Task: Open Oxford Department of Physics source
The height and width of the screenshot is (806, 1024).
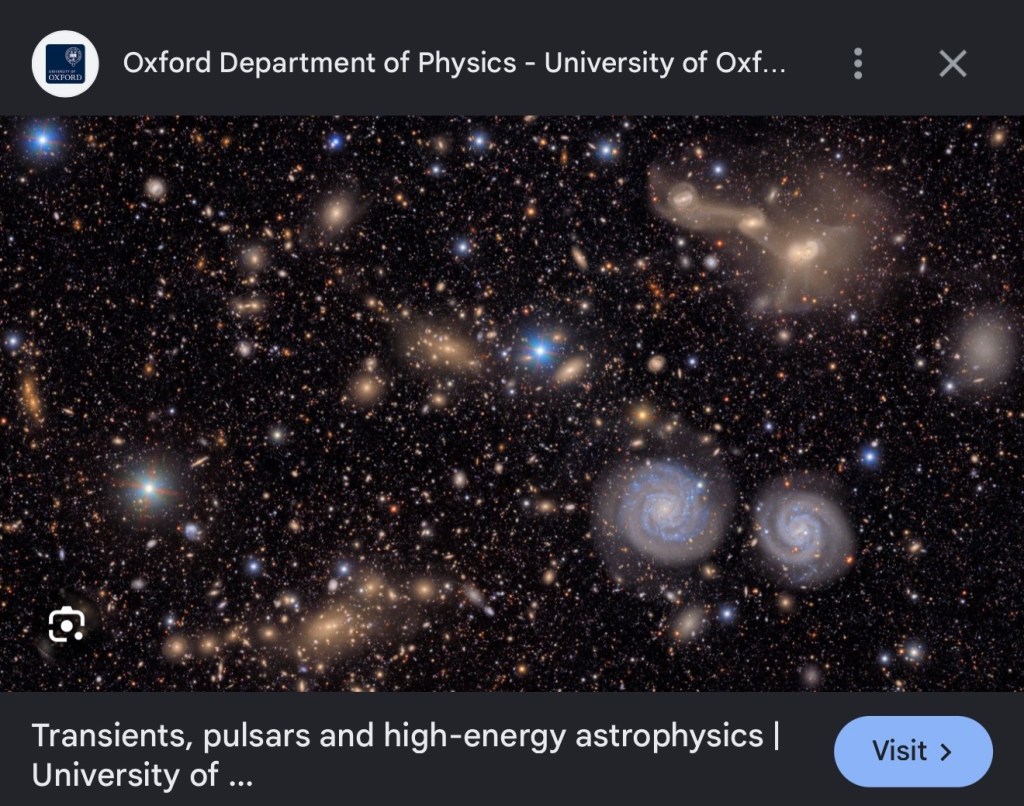Action: point(454,63)
